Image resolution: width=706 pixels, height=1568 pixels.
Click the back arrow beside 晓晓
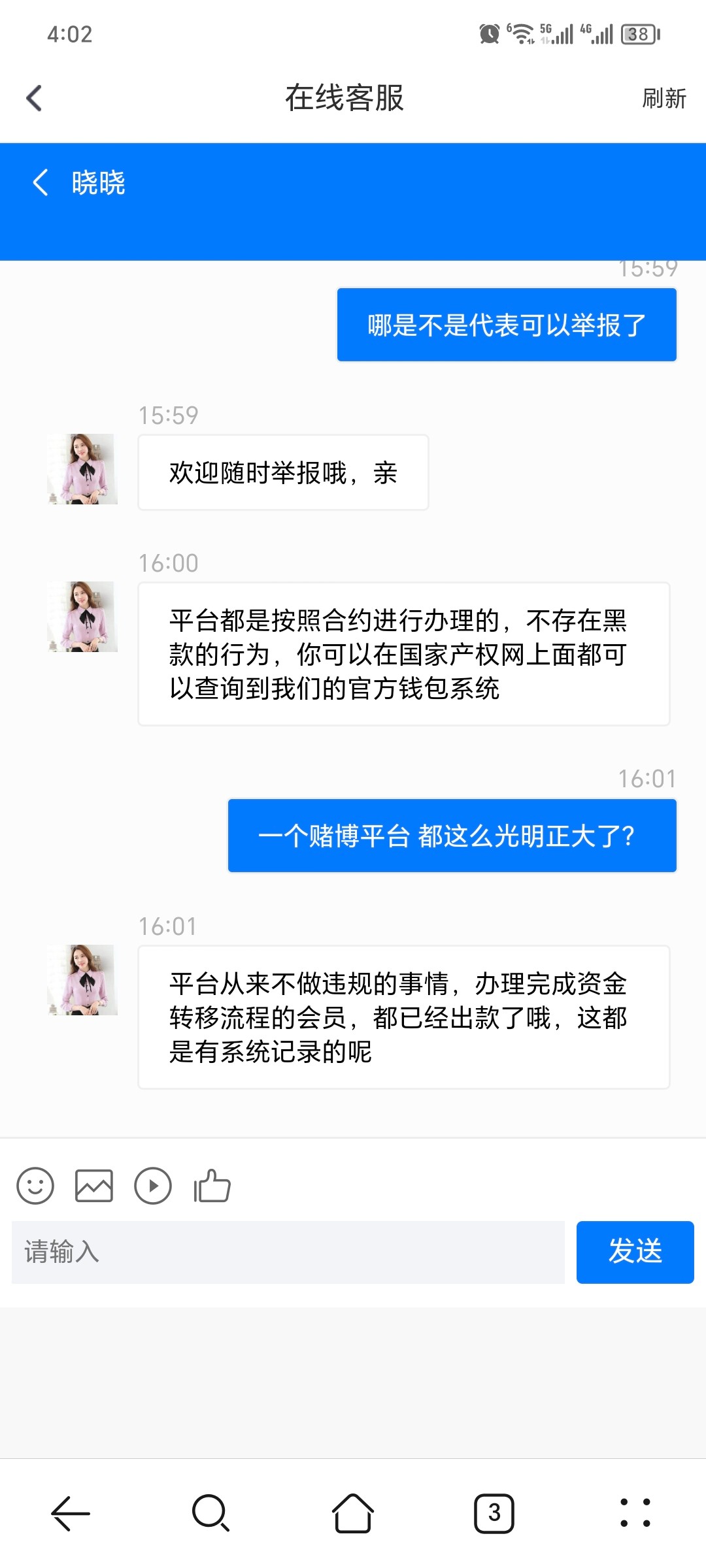pos(41,184)
